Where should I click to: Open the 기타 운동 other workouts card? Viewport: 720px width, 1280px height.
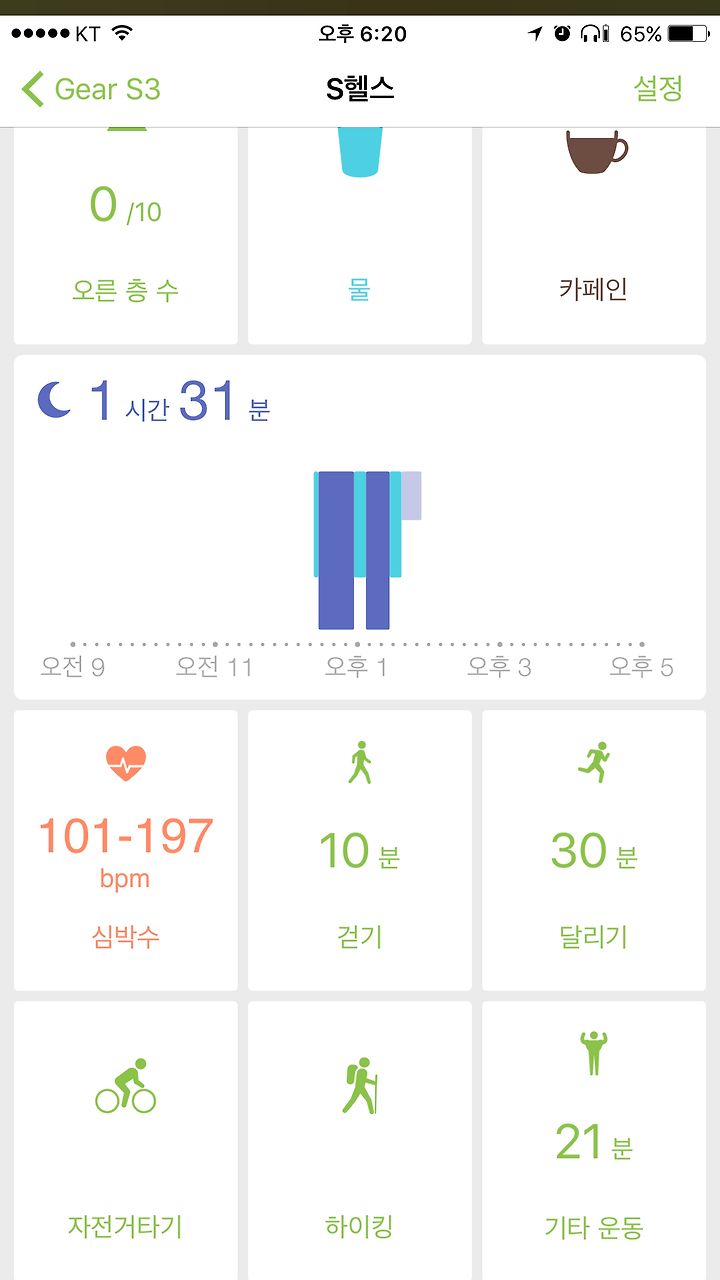pyautogui.click(x=594, y=1140)
